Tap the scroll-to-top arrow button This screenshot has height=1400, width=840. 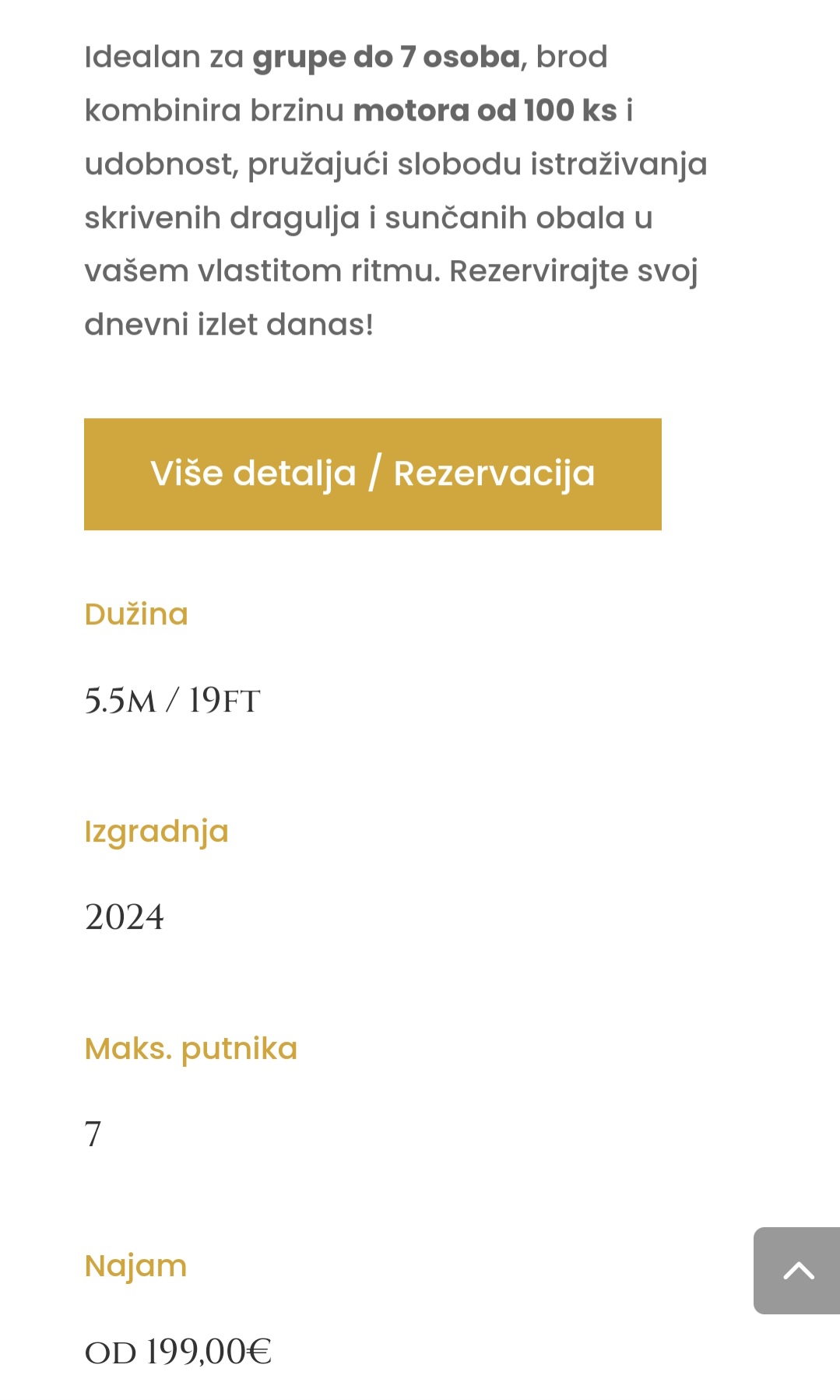click(x=796, y=1270)
